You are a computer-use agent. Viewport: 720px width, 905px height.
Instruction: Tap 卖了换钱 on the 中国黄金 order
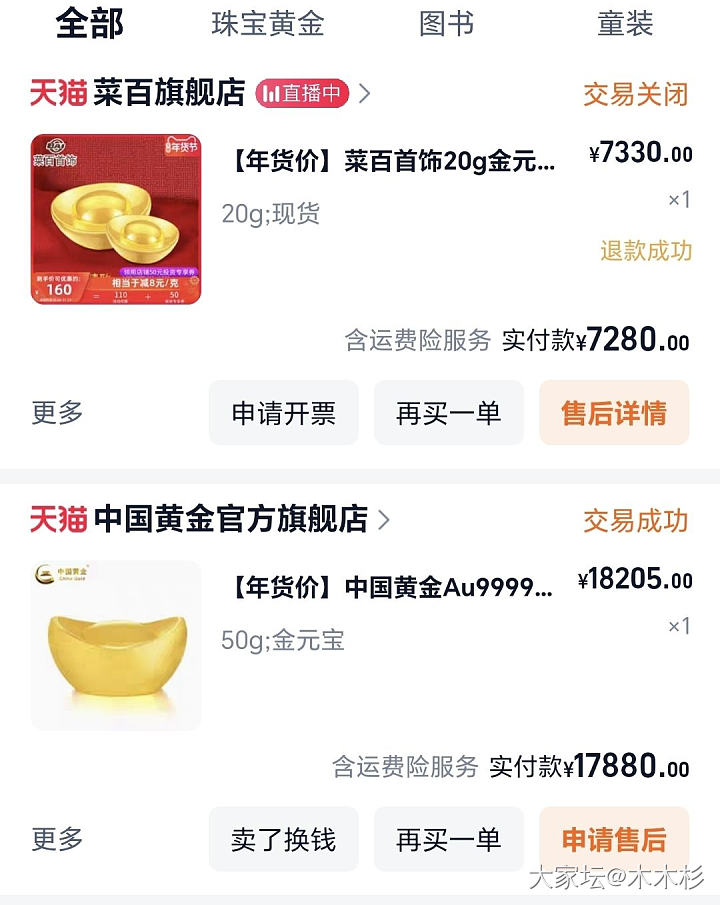click(284, 839)
